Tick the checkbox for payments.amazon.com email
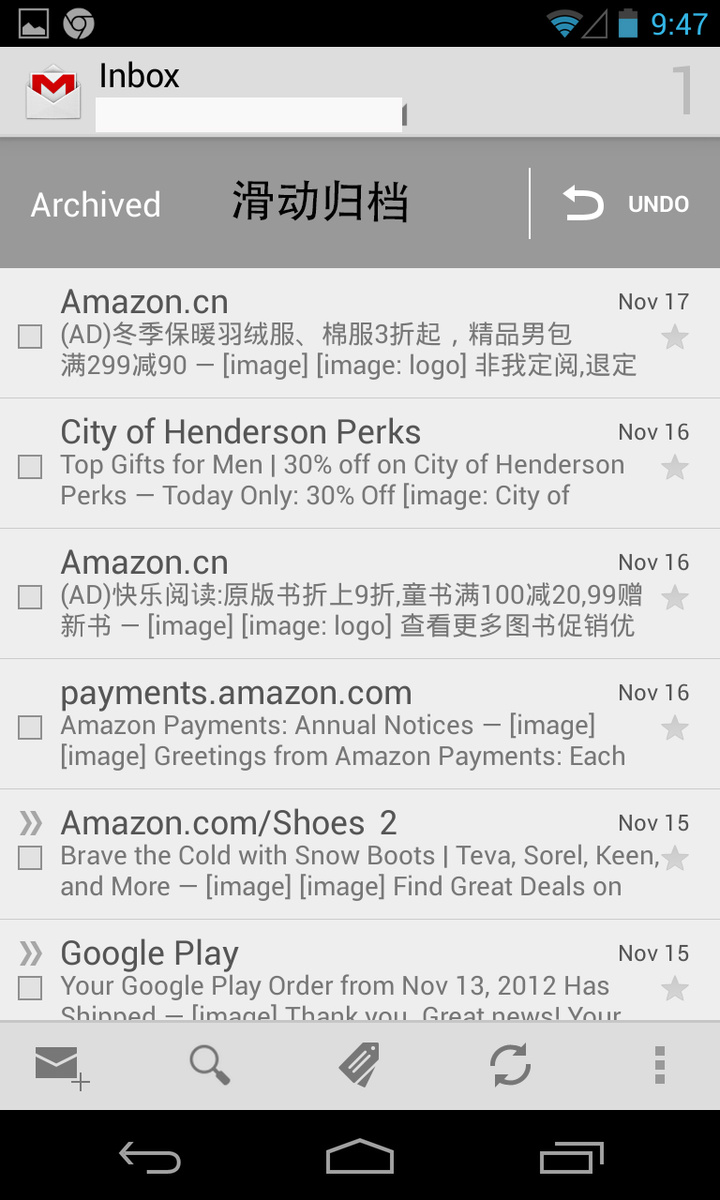 (30, 727)
